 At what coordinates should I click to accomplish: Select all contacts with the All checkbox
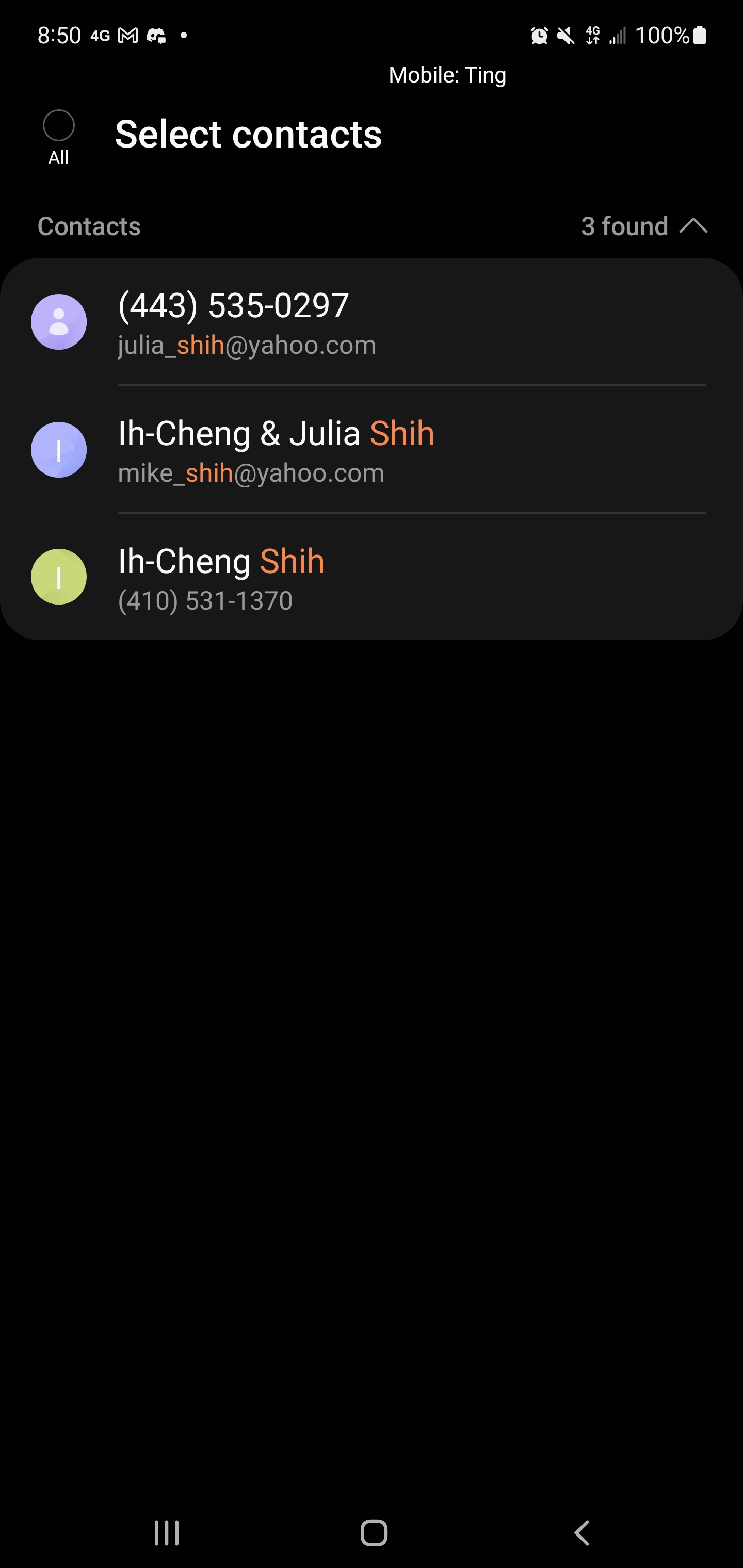[58, 126]
